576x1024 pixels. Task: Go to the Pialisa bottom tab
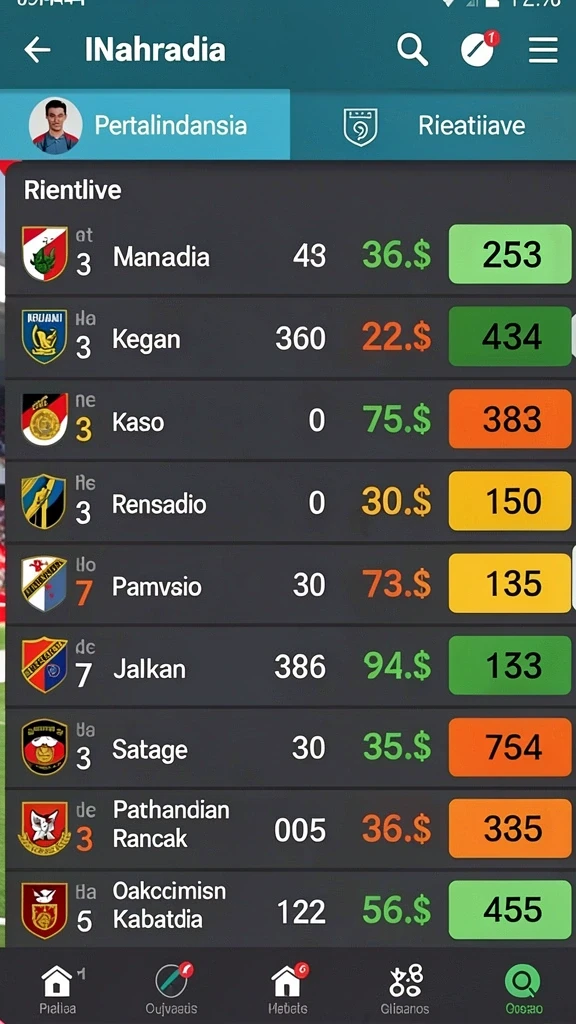pyautogui.click(x=57, y=989)
